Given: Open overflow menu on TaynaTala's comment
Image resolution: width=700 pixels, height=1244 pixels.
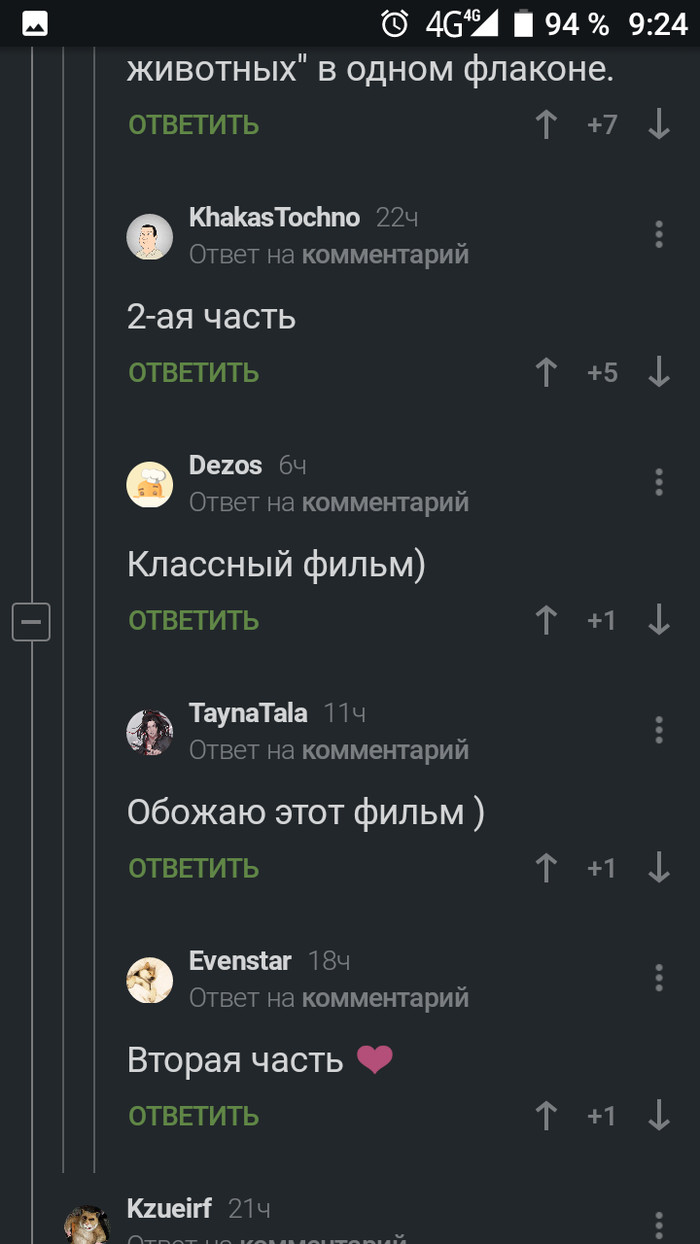Looking at the screenshot, I should [x=658, y=730].
